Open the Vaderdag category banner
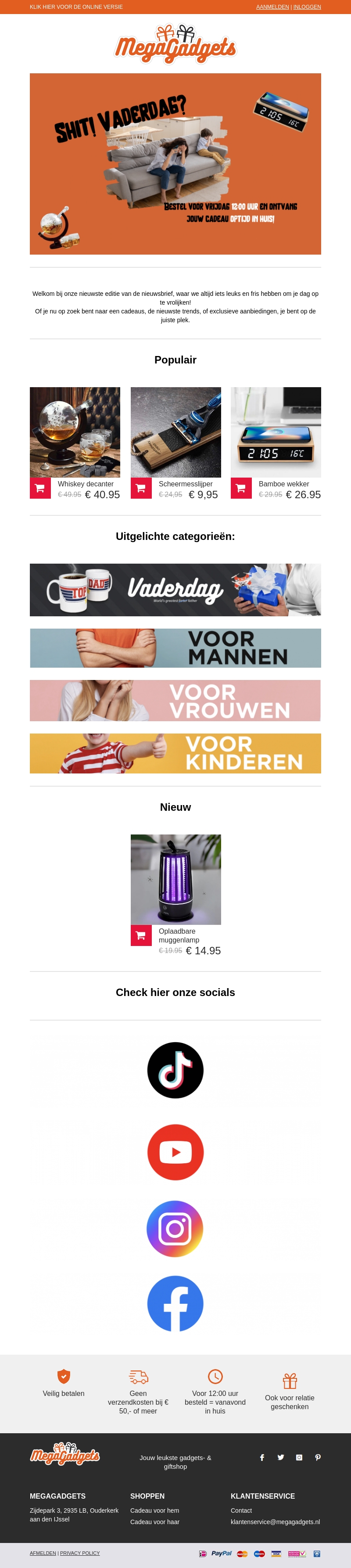 [x=175, y=590]
